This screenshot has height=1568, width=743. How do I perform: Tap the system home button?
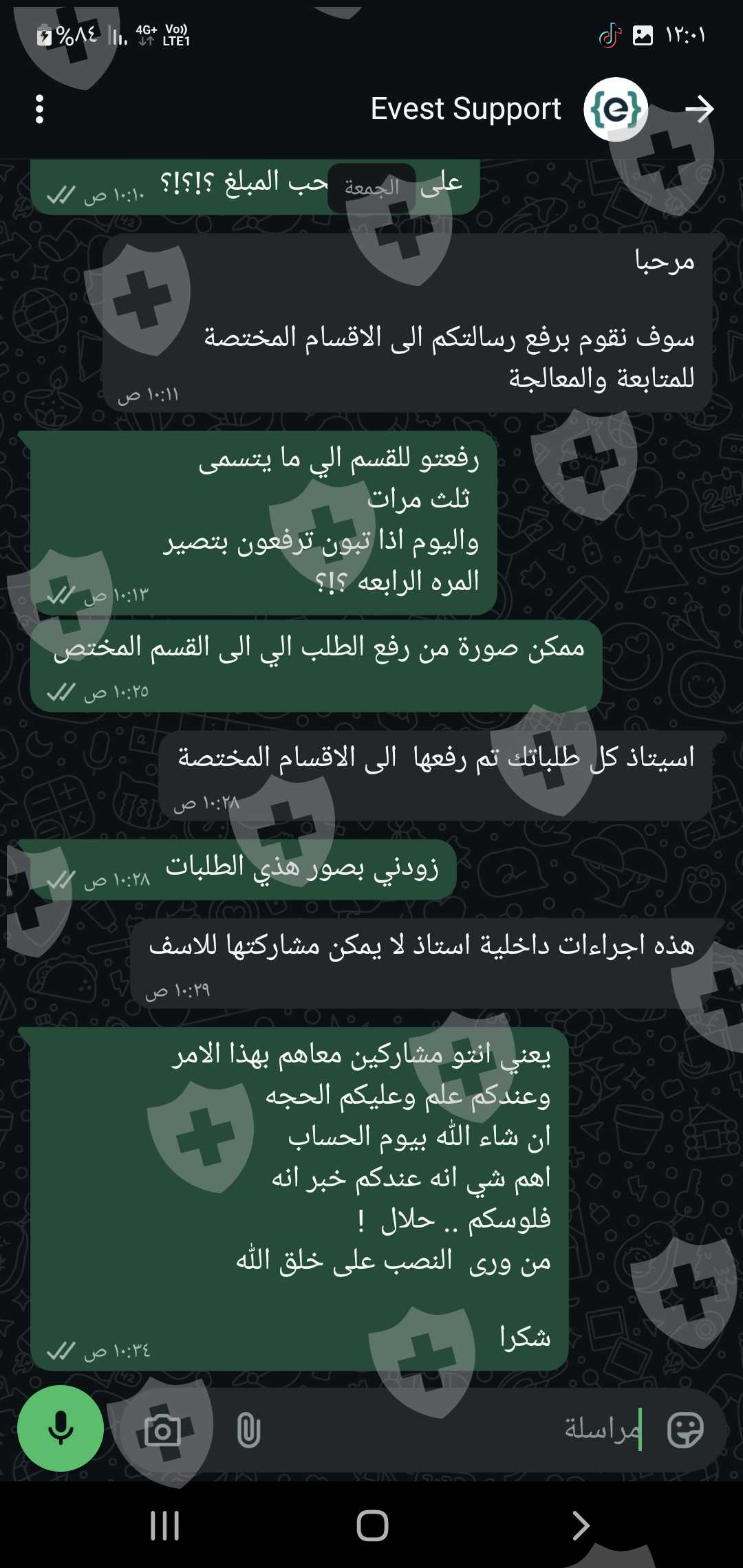tap(372, 1525)
